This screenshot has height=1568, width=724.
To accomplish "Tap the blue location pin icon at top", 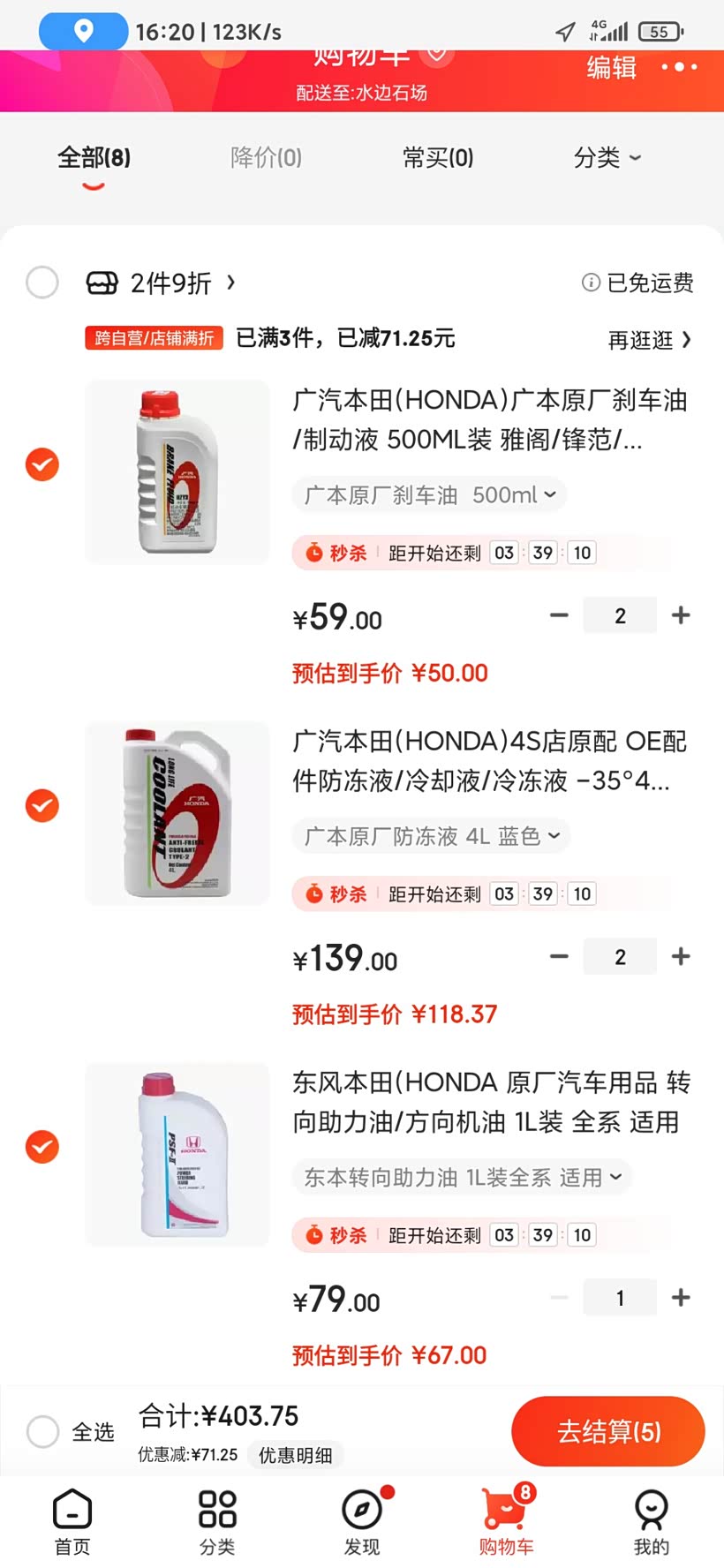I will point(82,30).
